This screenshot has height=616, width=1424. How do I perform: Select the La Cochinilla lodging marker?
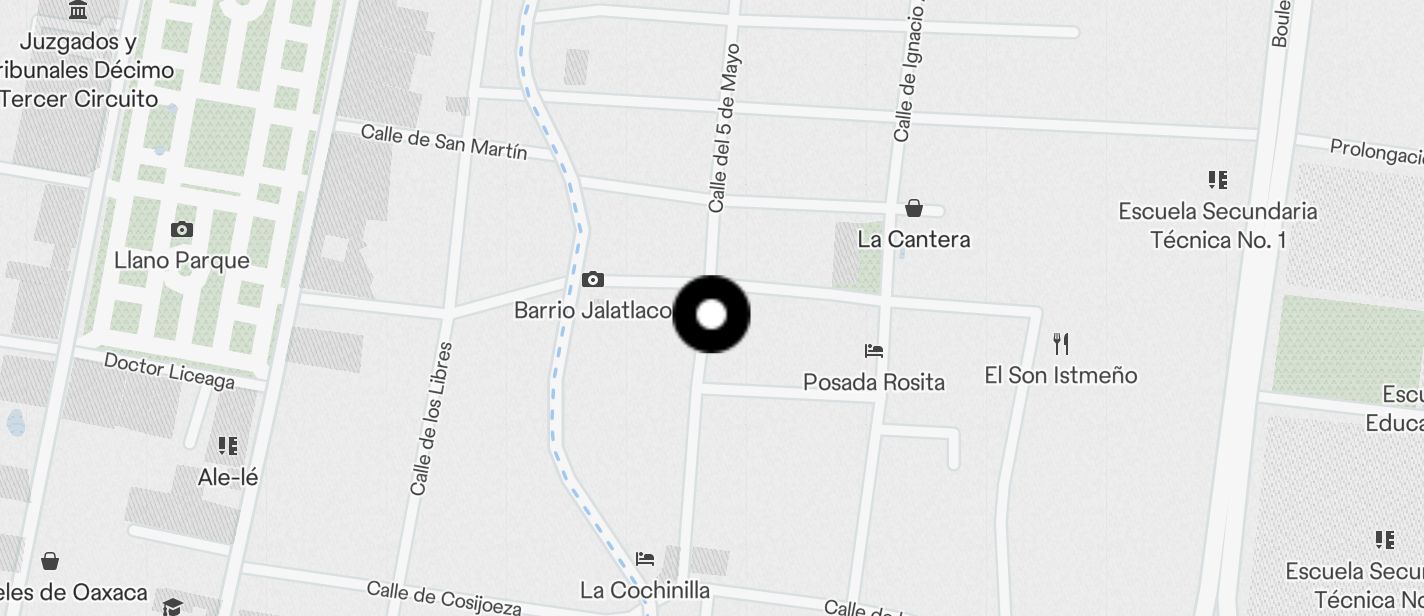[x=645, y=559]
